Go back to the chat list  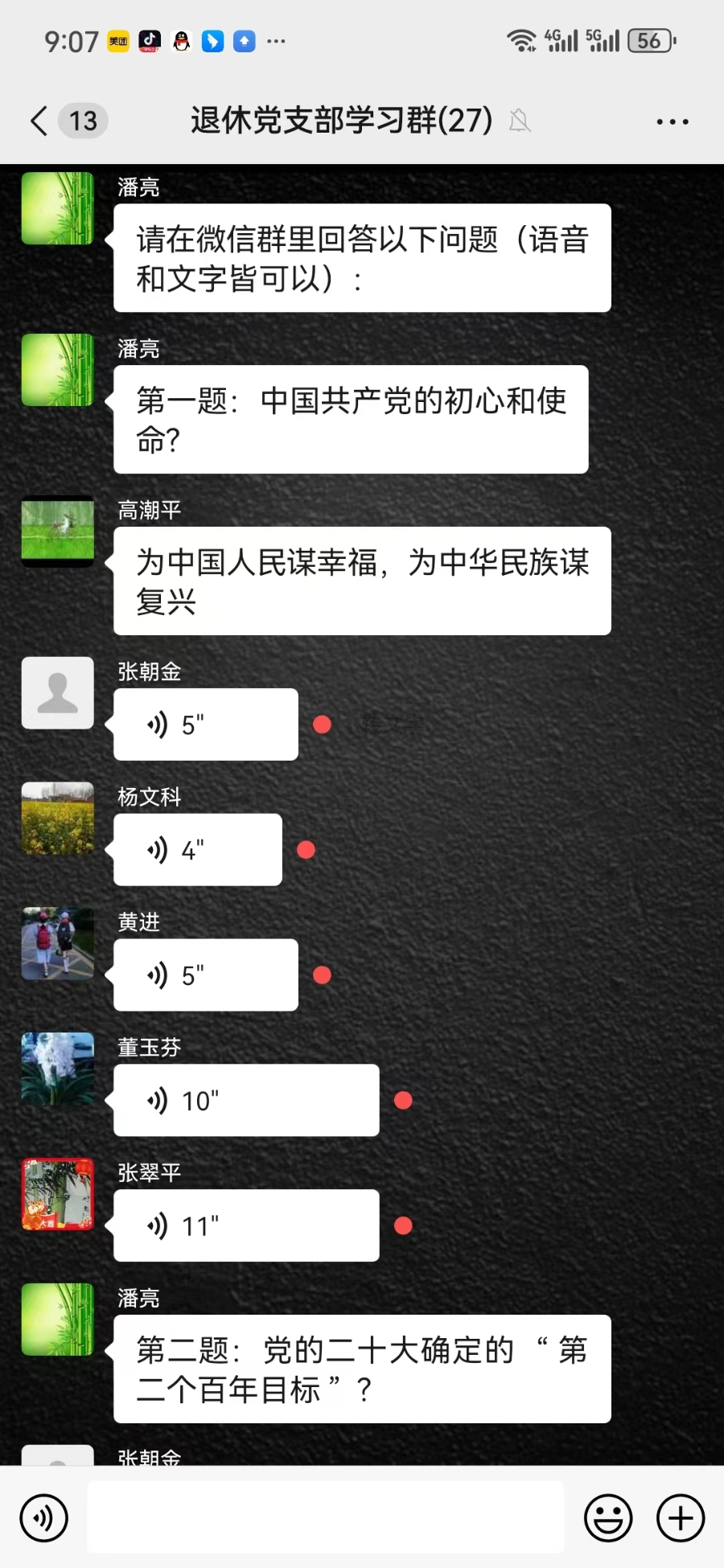pyautogui.click(x=40, y=121)
